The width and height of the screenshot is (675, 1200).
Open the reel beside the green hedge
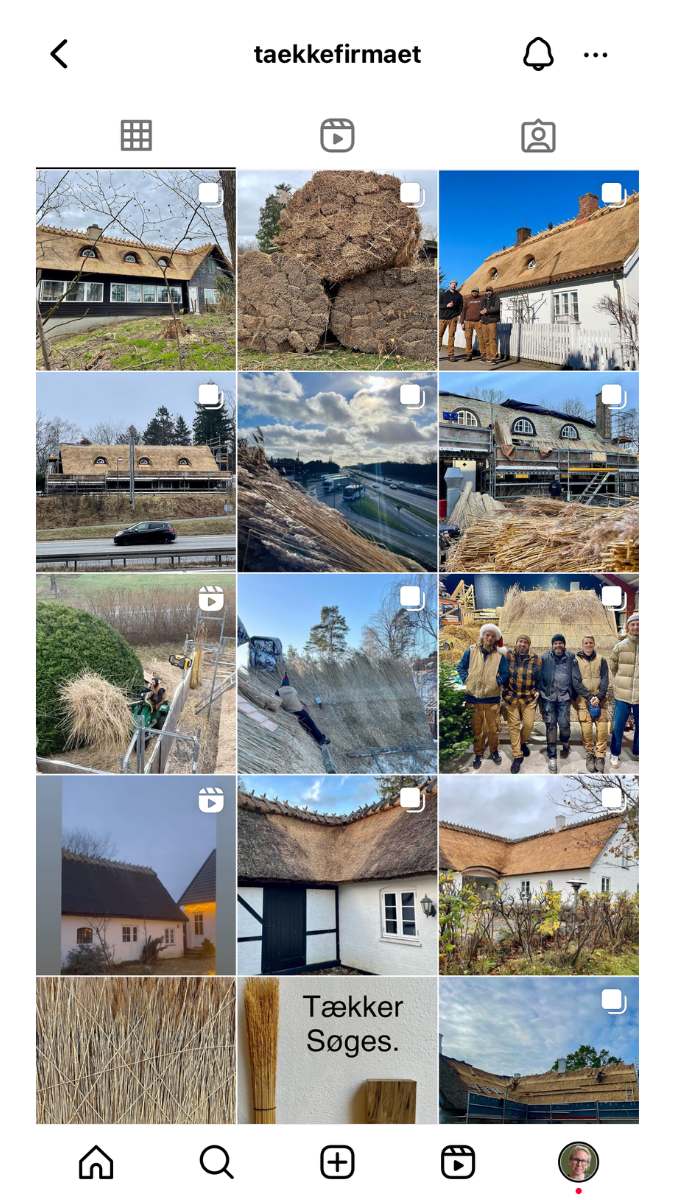(x=136, y=673)
